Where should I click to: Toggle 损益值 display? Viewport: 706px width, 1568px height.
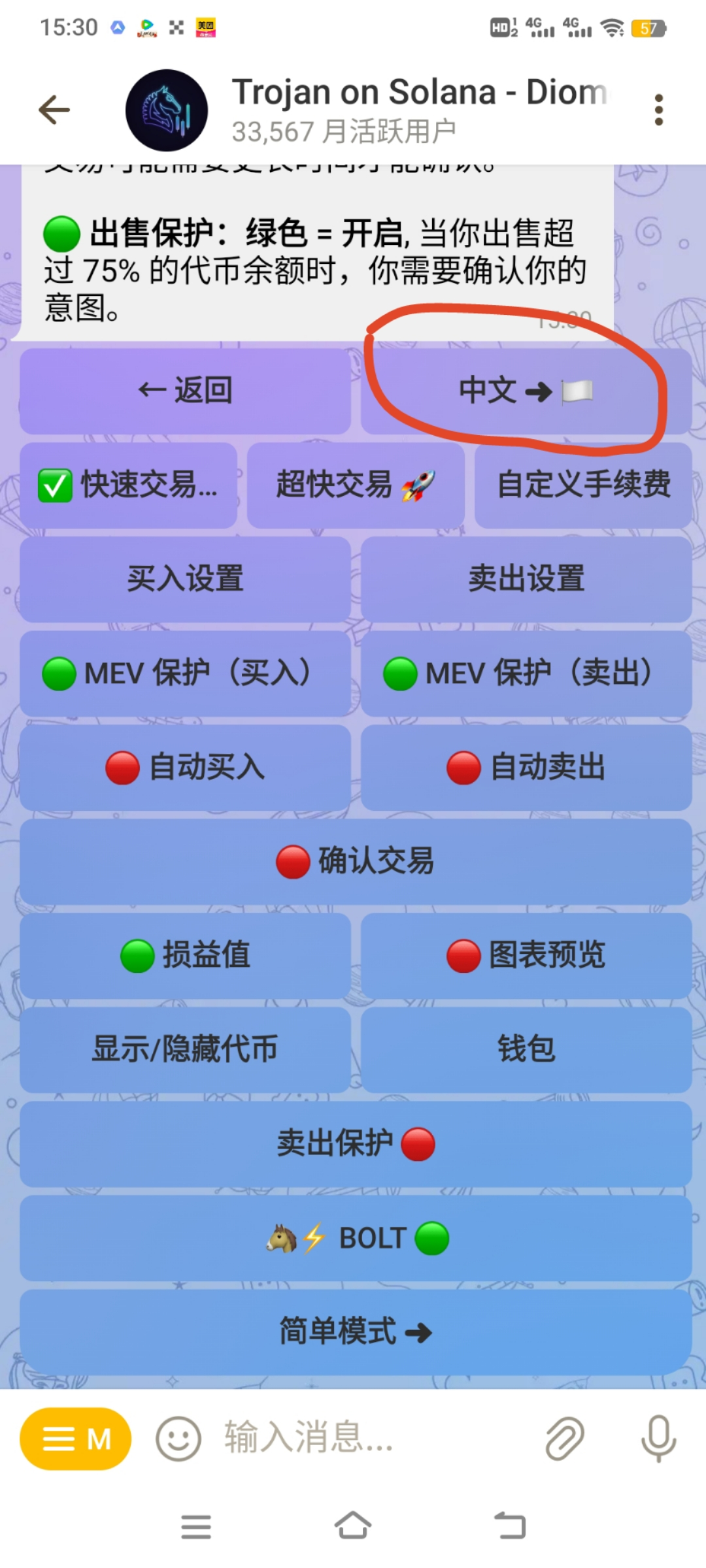(185, 955)
